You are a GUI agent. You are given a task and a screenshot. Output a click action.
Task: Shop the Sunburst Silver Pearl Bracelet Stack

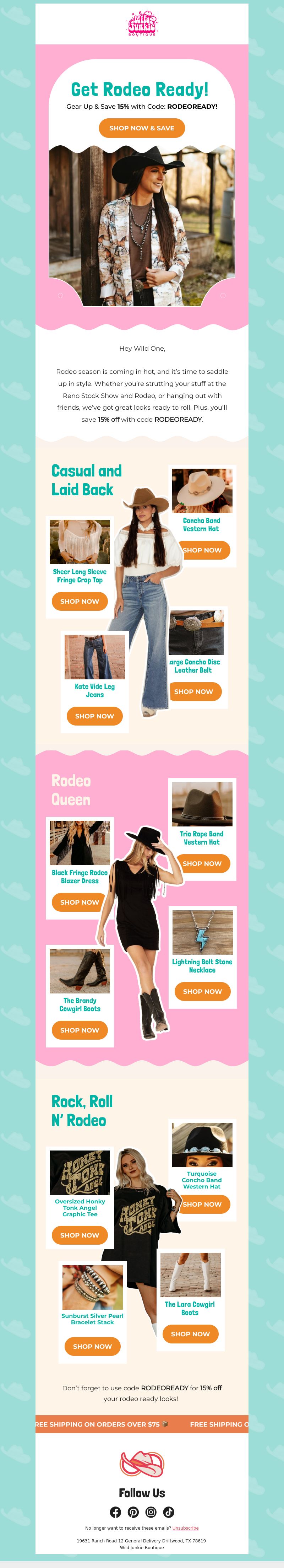pyautogui.click(x=92, y=1346)
